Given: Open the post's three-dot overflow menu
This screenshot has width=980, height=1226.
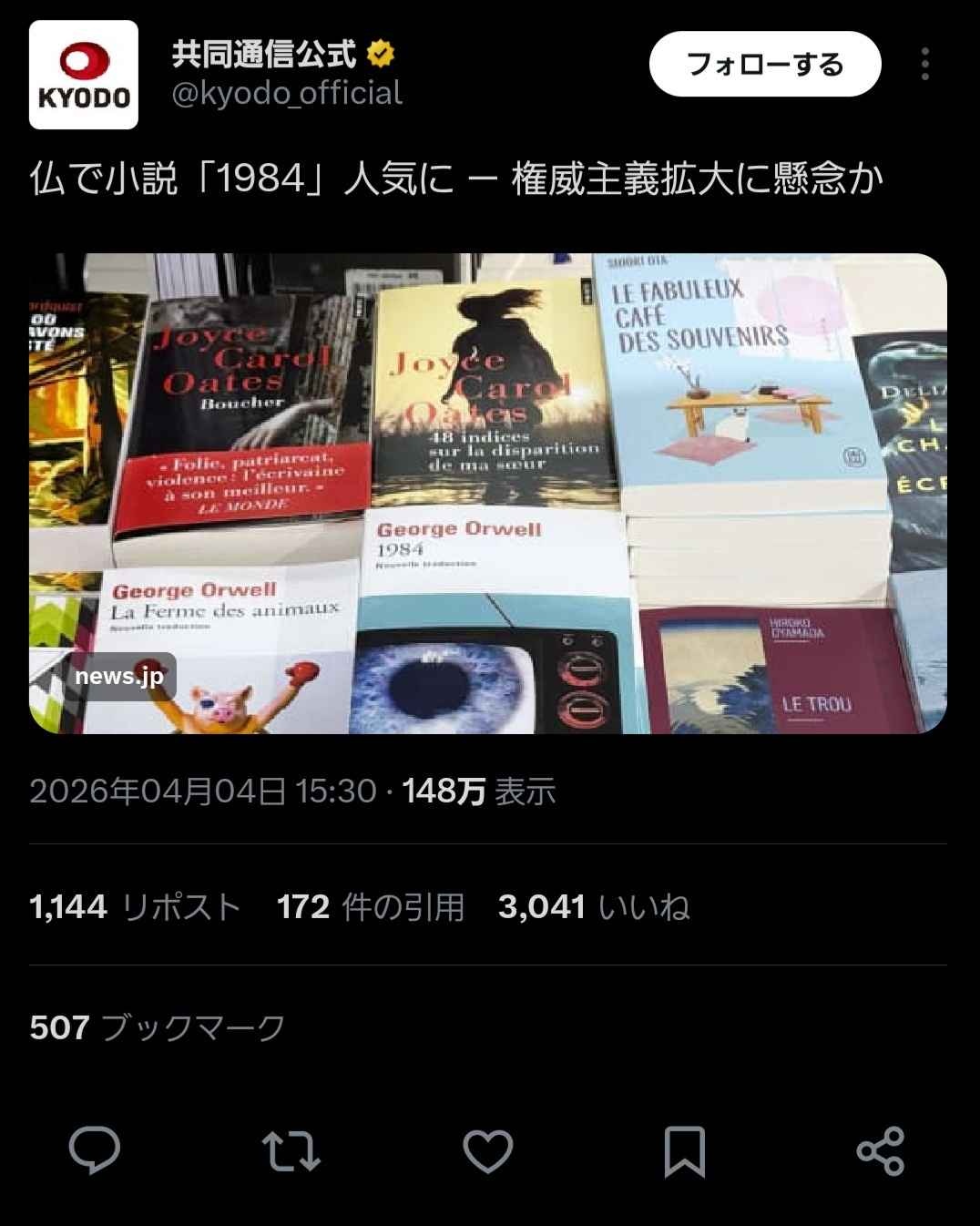Looking at the screenshot, I should click(x=924, y=65).
